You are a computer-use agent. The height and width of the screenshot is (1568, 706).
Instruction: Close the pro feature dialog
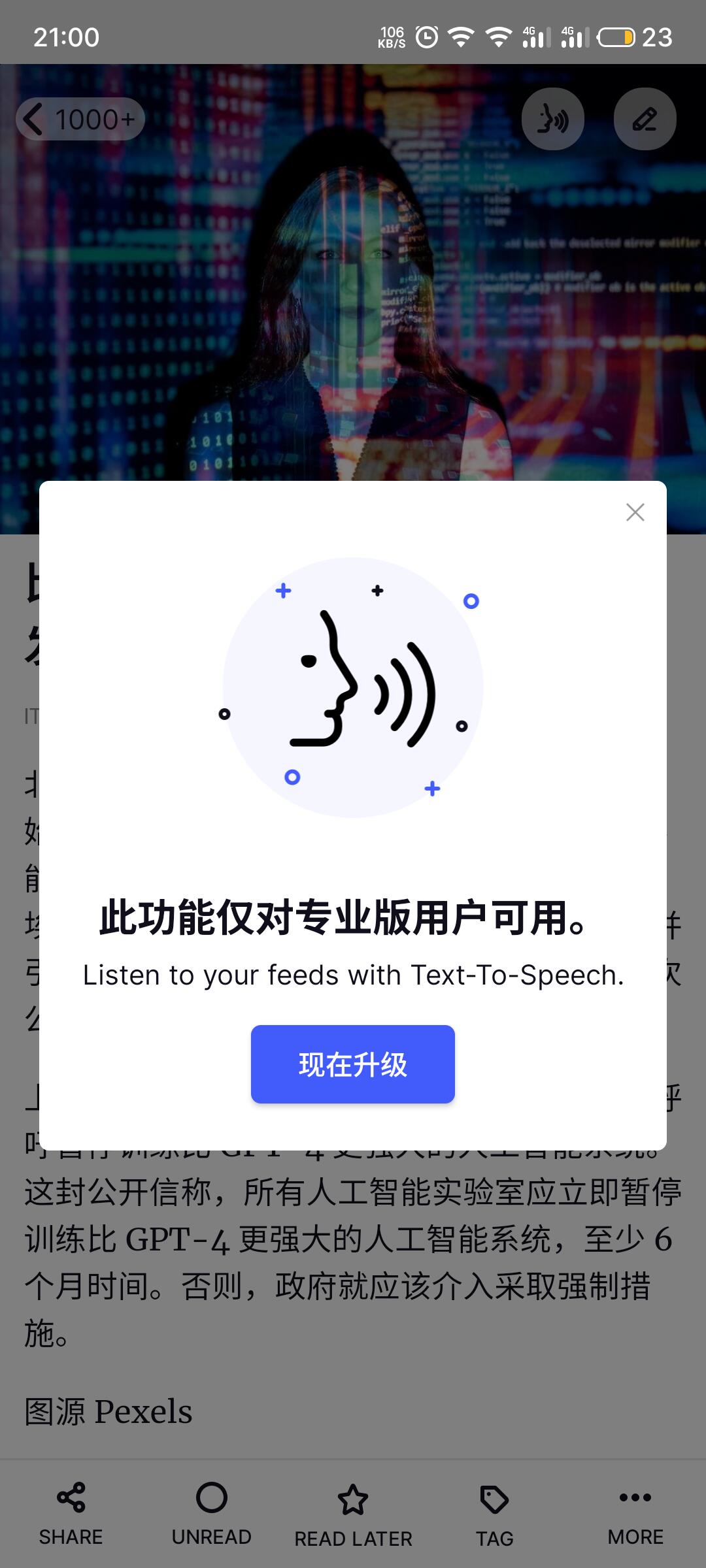point(635,512)
